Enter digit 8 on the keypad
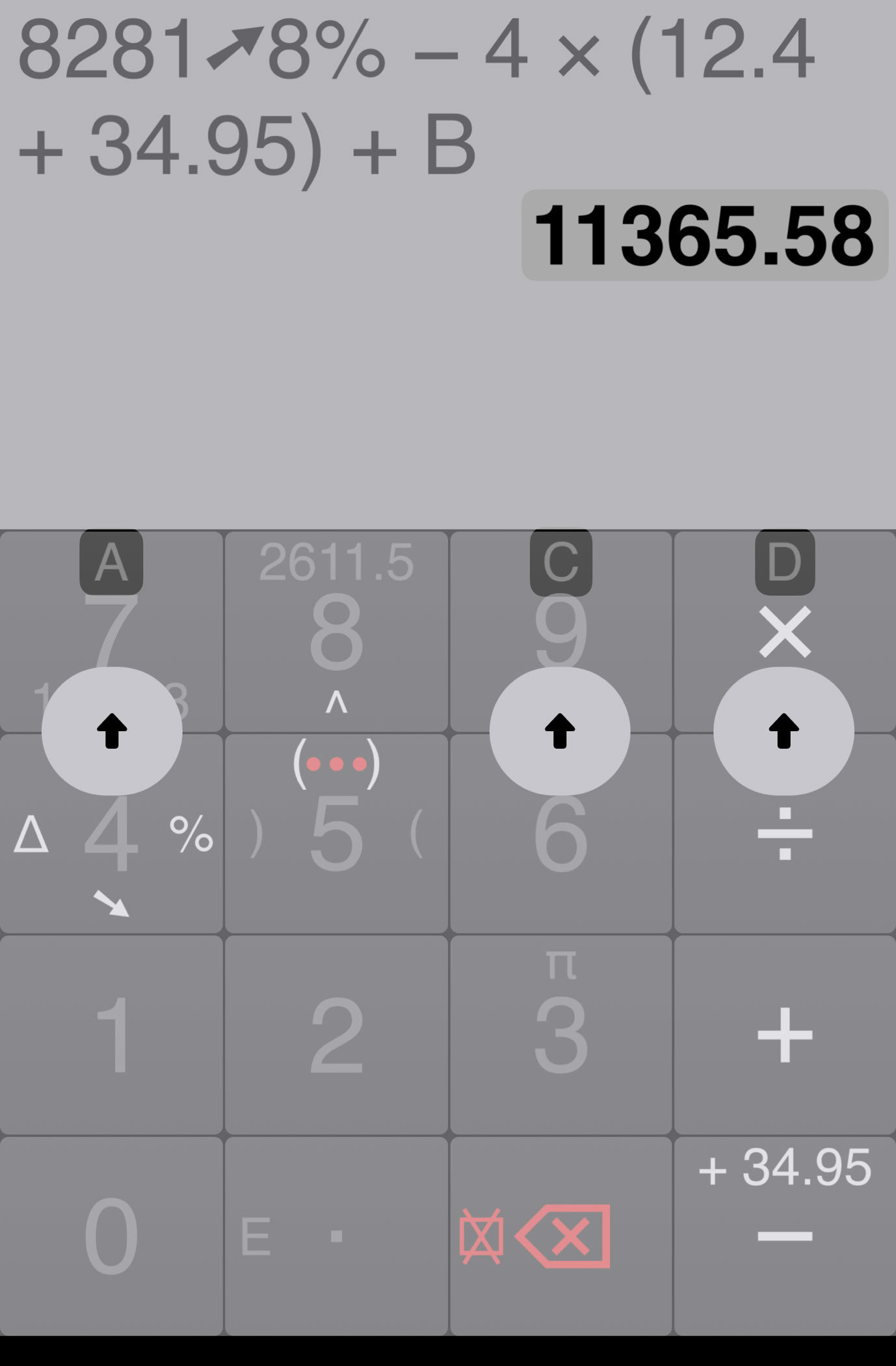This screenshot has width=896, height=1366. (336, 632)
